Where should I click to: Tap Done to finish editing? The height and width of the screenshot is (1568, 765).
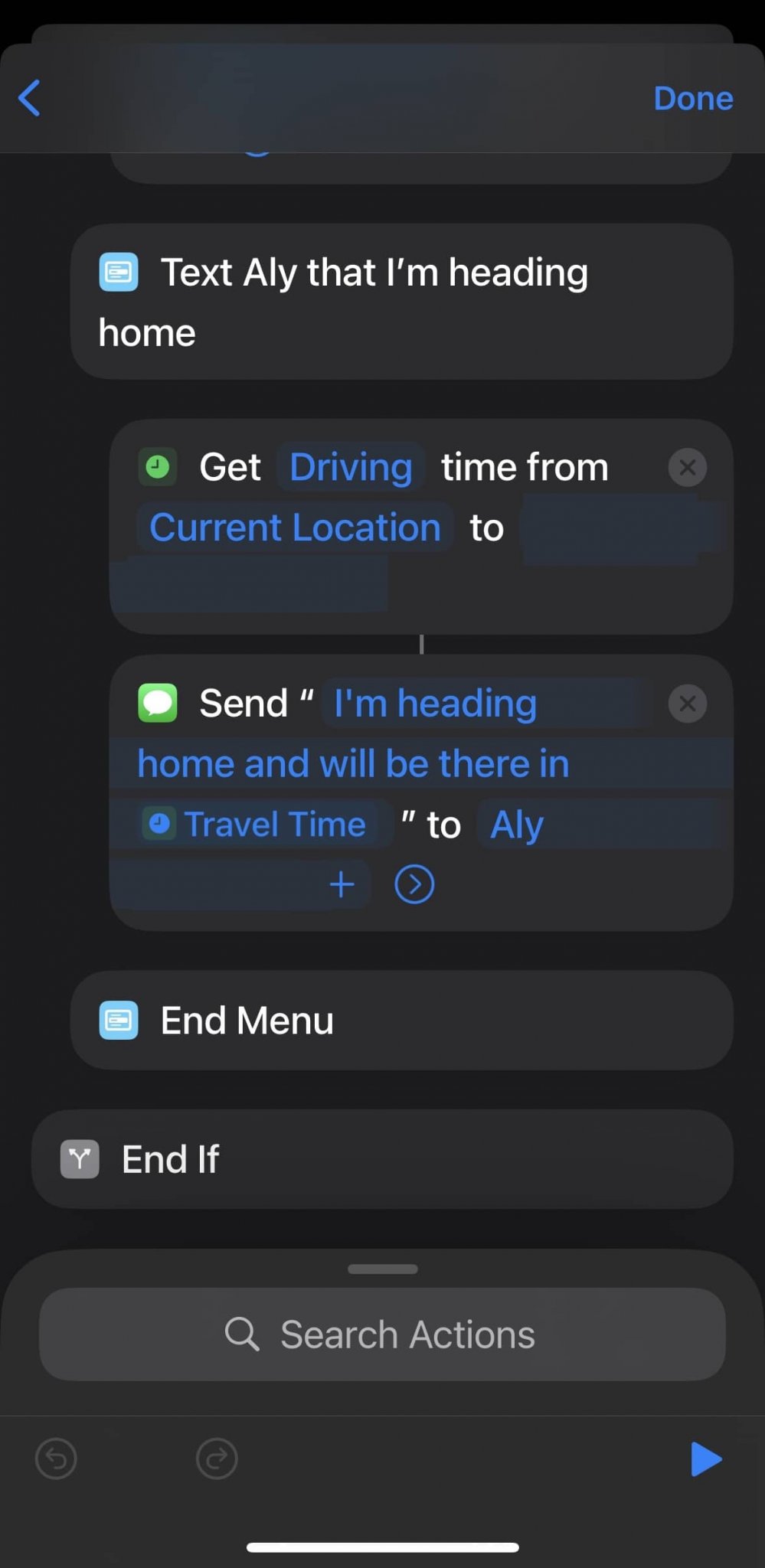click(692, 98)
